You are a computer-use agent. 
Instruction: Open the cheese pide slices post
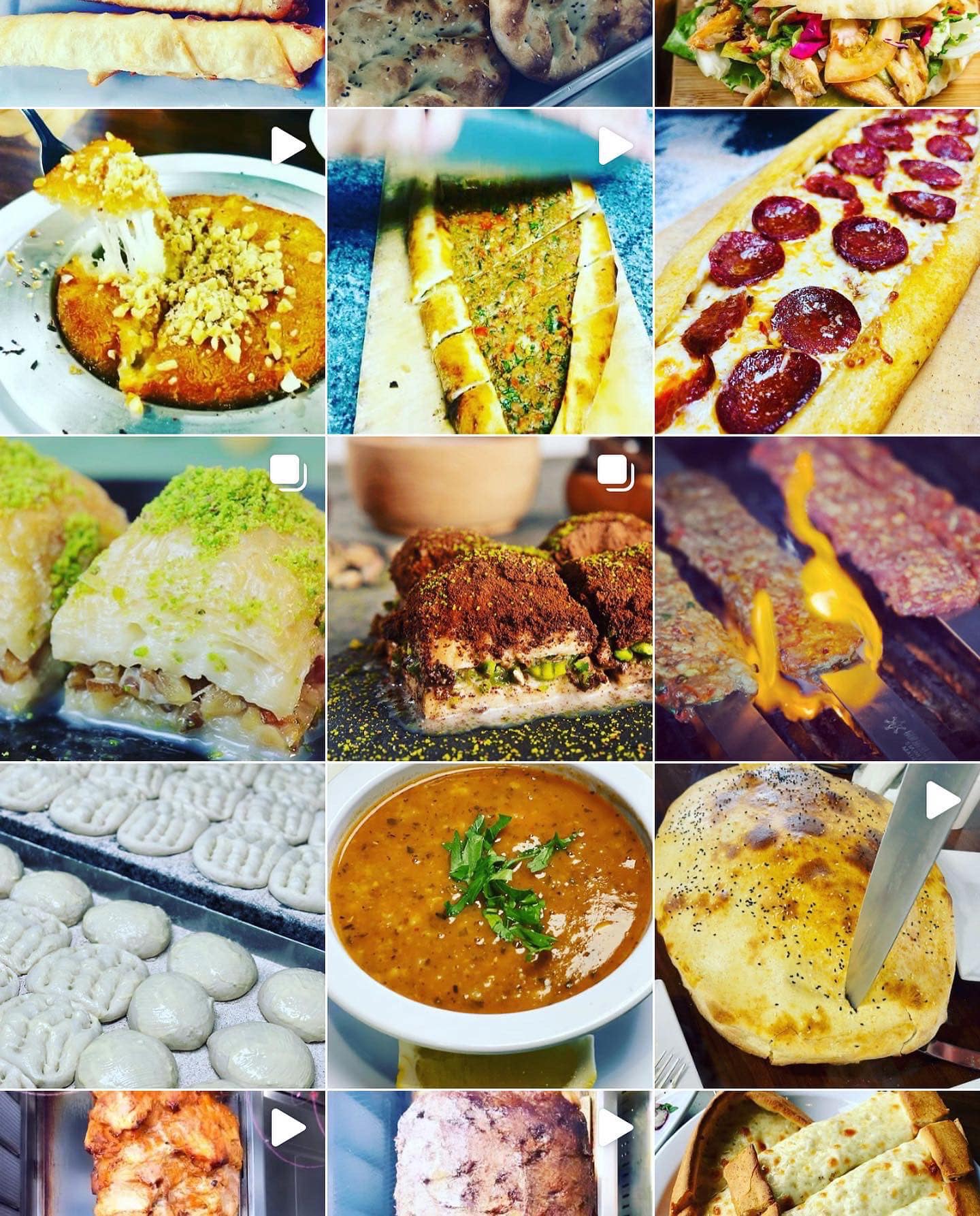(817, 1154)
